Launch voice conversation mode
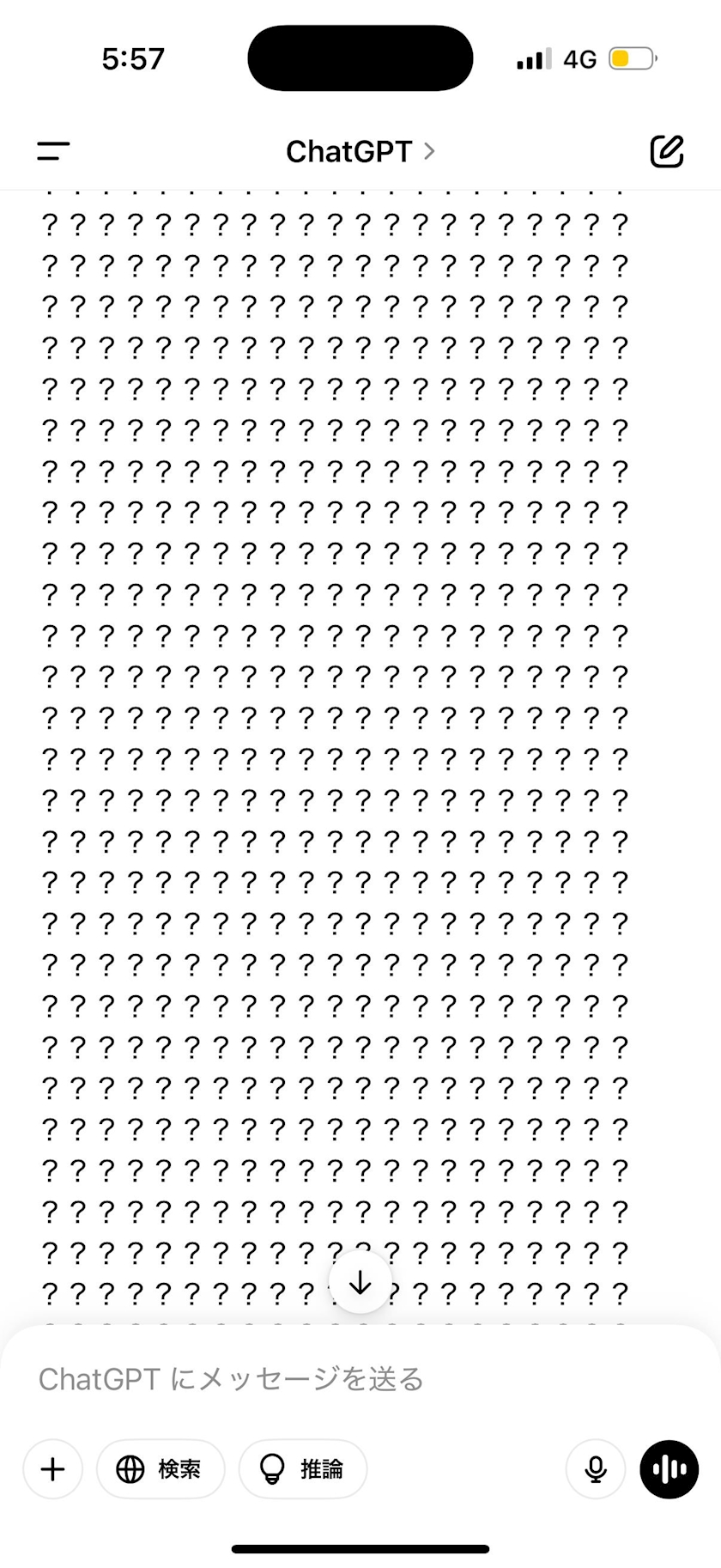 [669, 1469]
